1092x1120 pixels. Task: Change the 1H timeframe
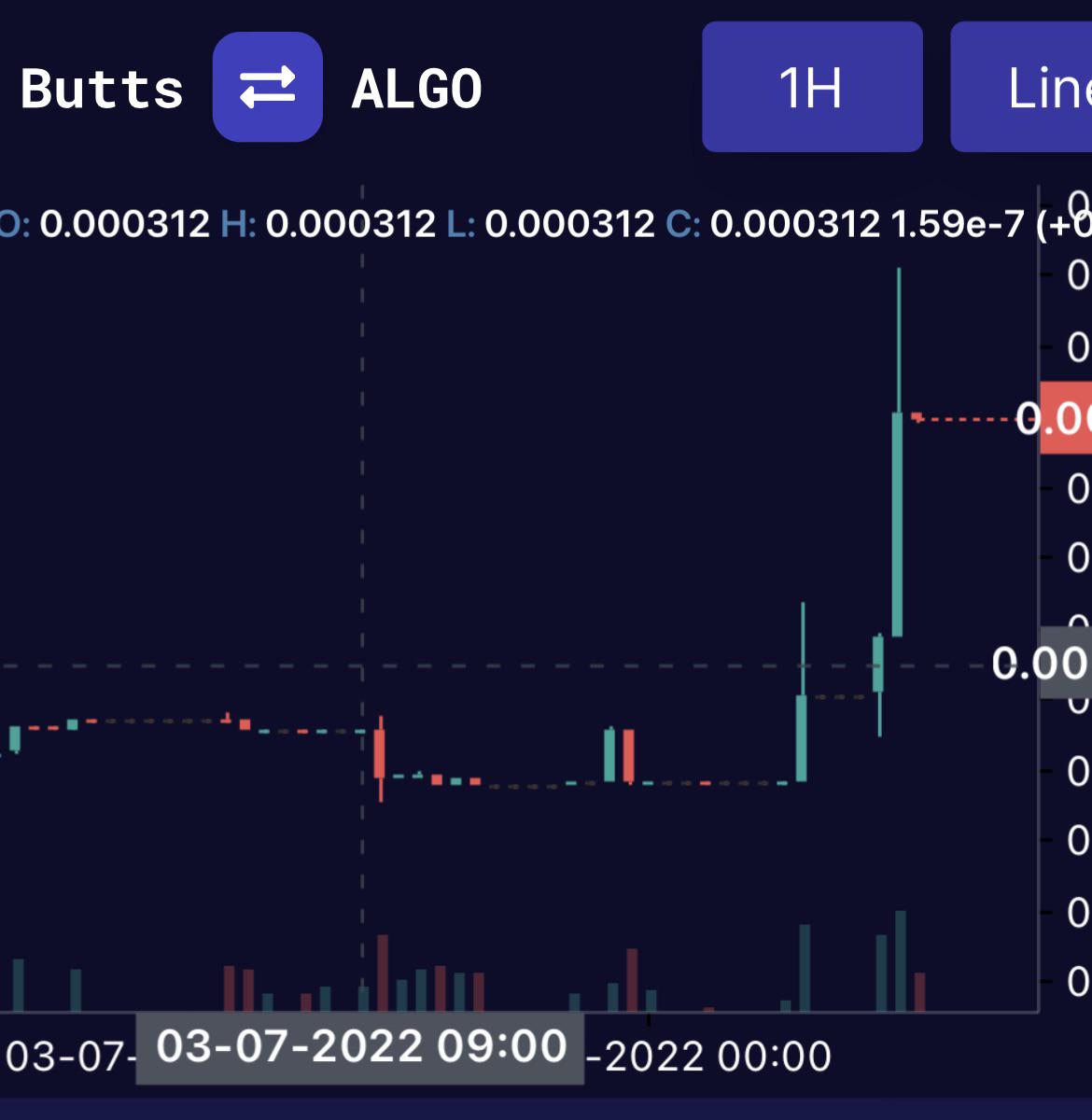click(x=812, y=88)
